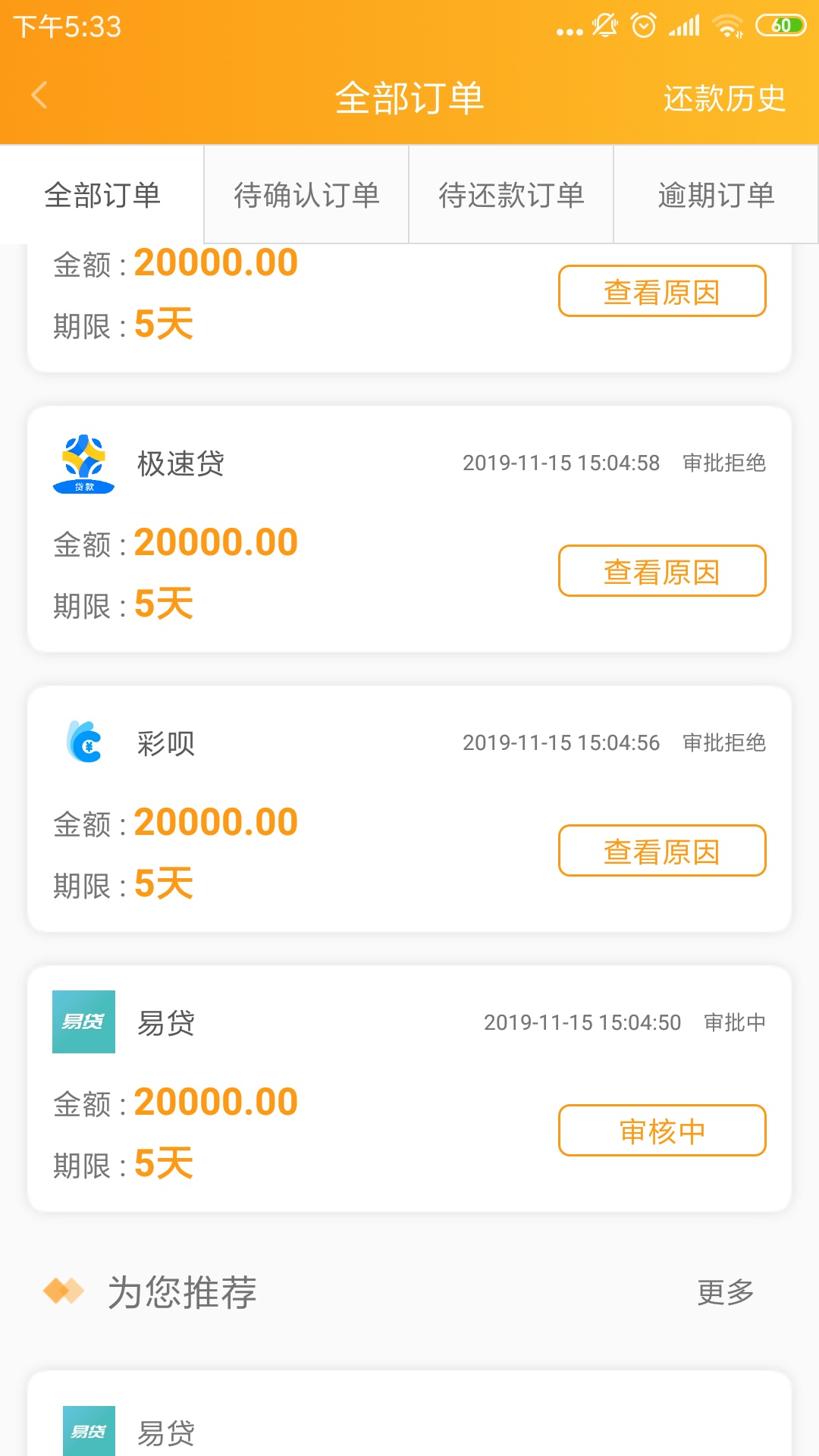The width and height of the screenshot is (819, 1456).
Task: Tap 审核中 button on the 易贷 order
Action: click(x=662, y=1131)
